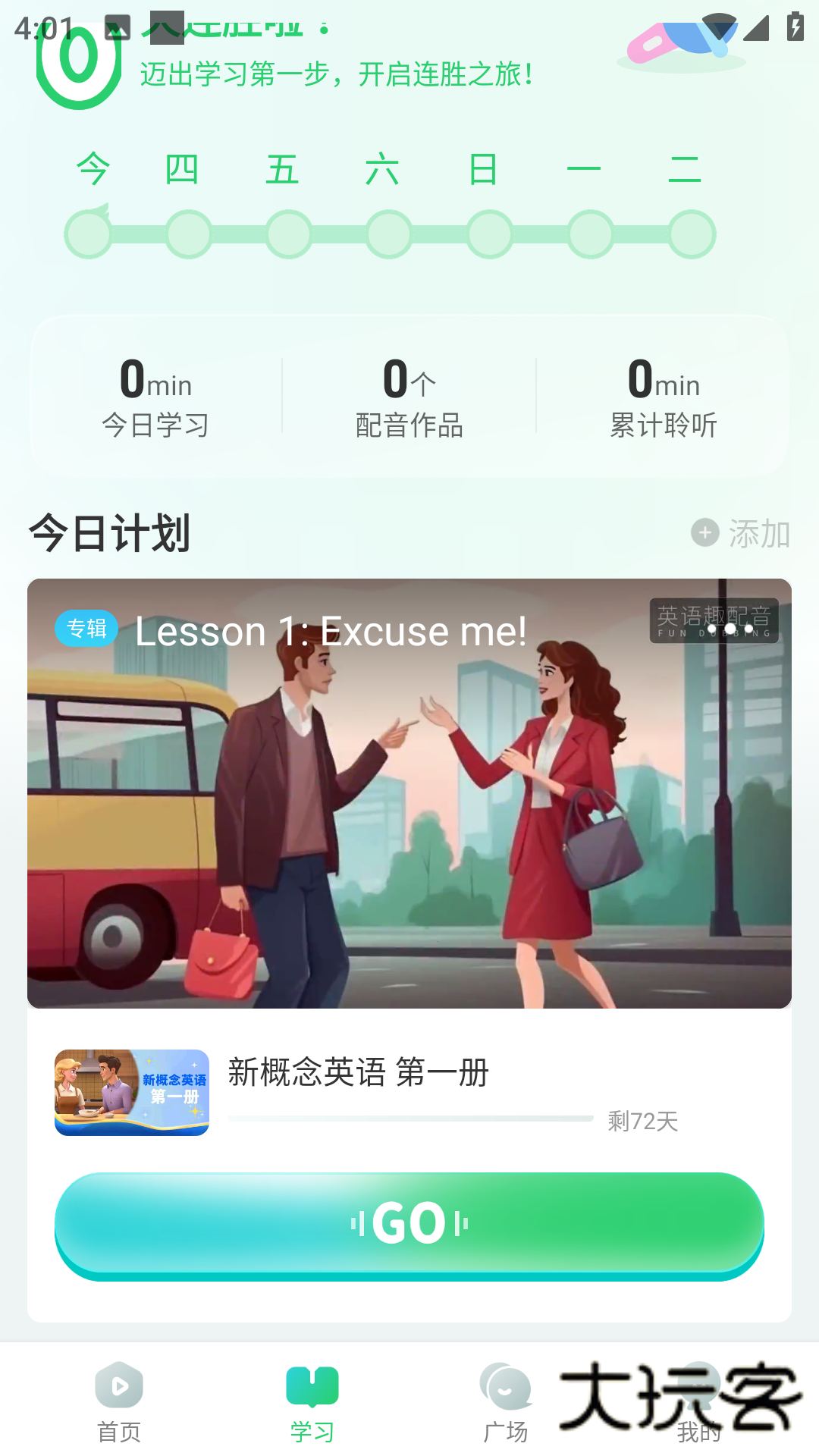Switch to the 首页 tab
The height and width of the screenshot is (1456, 819).
tap(119, 1401)
